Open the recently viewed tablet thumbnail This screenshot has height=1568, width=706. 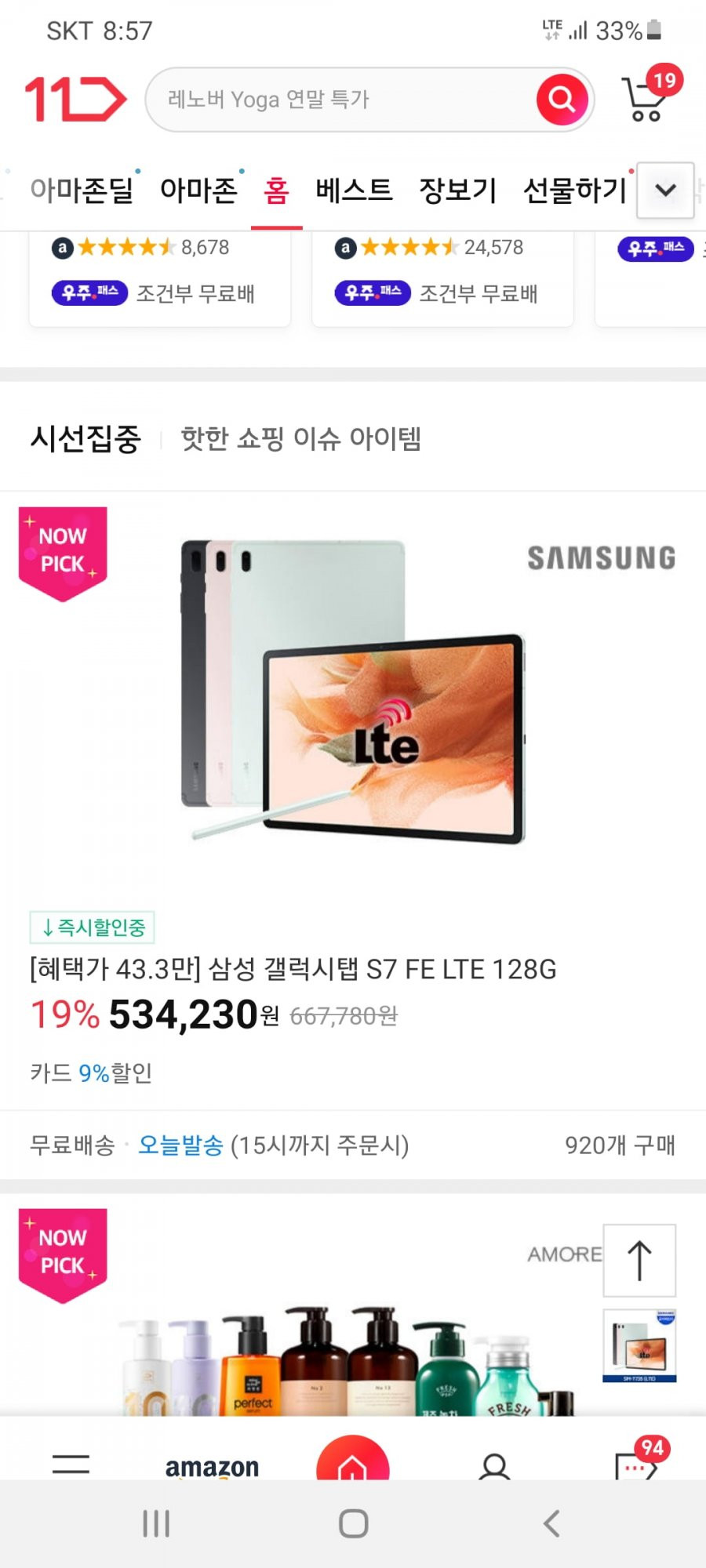(639, 1345)
